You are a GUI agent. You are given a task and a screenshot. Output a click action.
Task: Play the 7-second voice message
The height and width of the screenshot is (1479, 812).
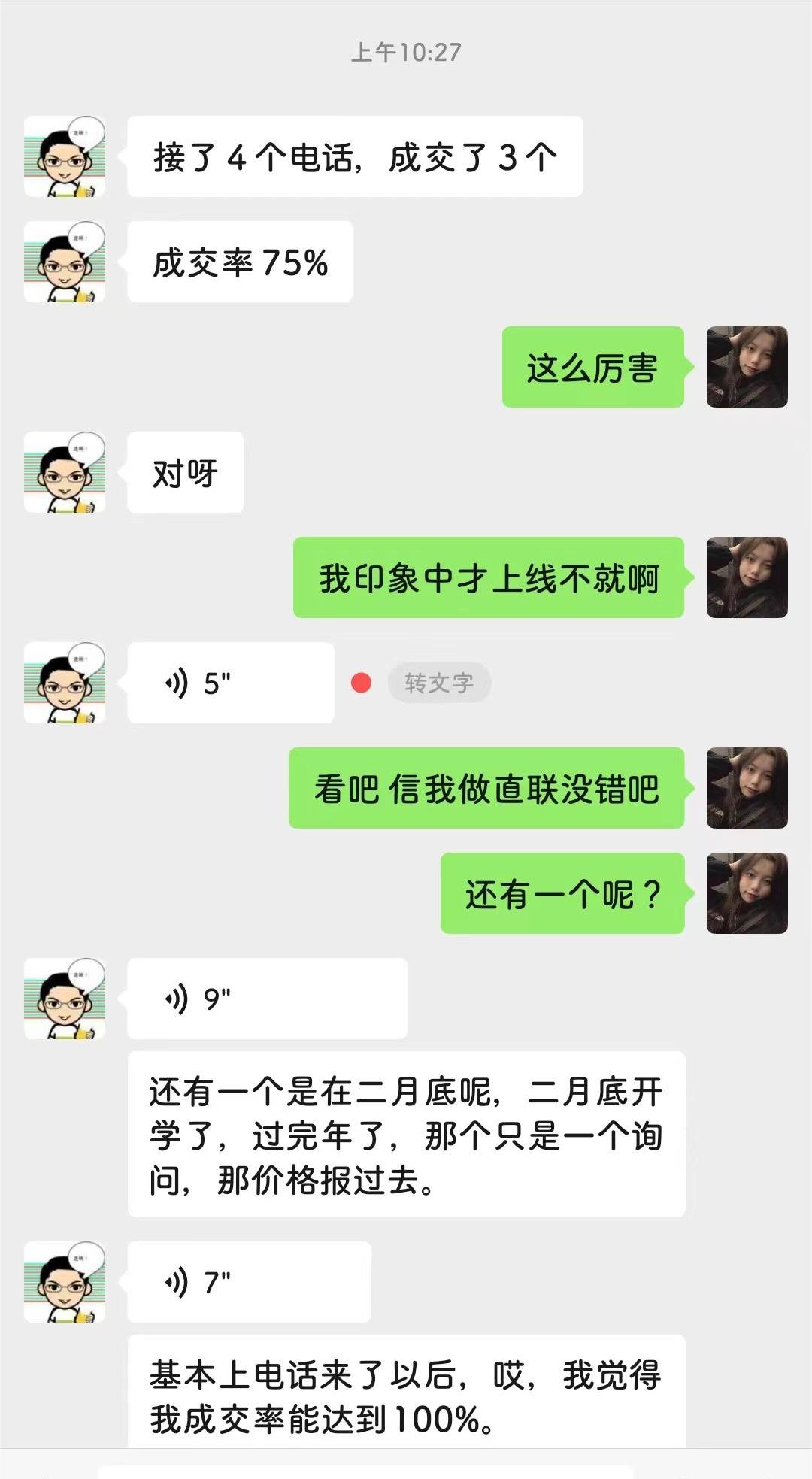point(249,1282)
